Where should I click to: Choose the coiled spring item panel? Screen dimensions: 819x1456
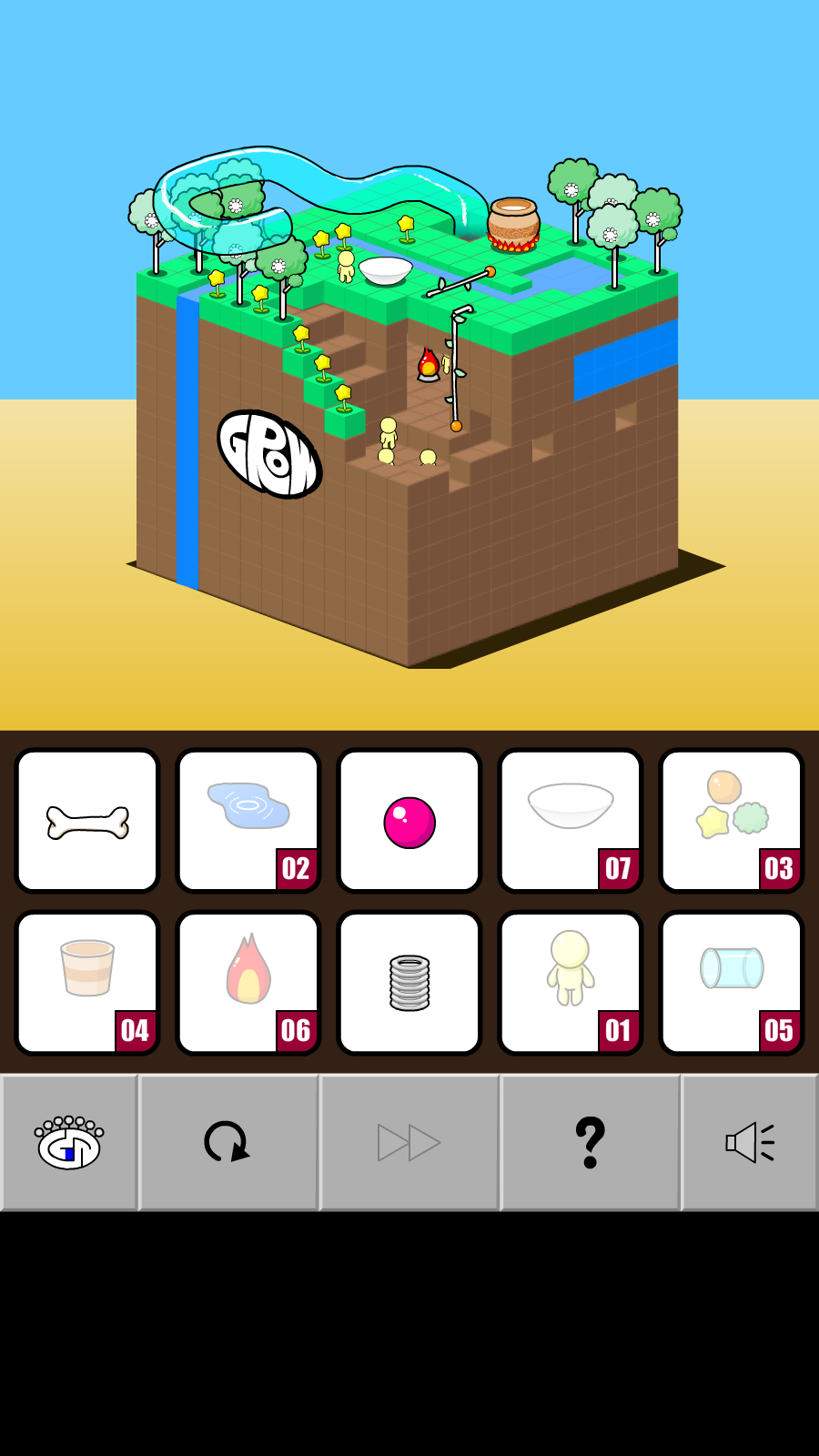[x=409, y=983]
